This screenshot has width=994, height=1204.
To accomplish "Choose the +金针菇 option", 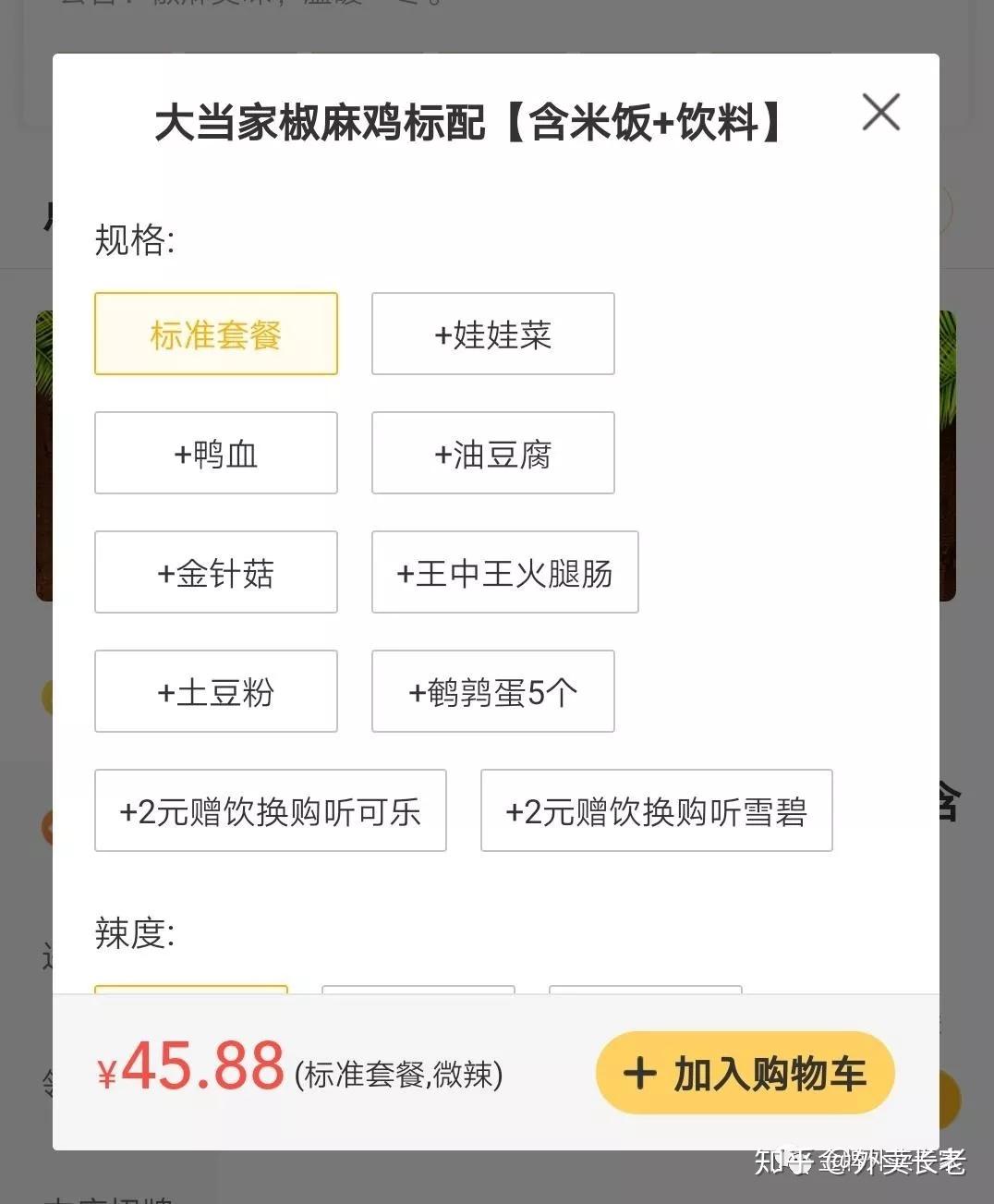I will pos(215,572).
